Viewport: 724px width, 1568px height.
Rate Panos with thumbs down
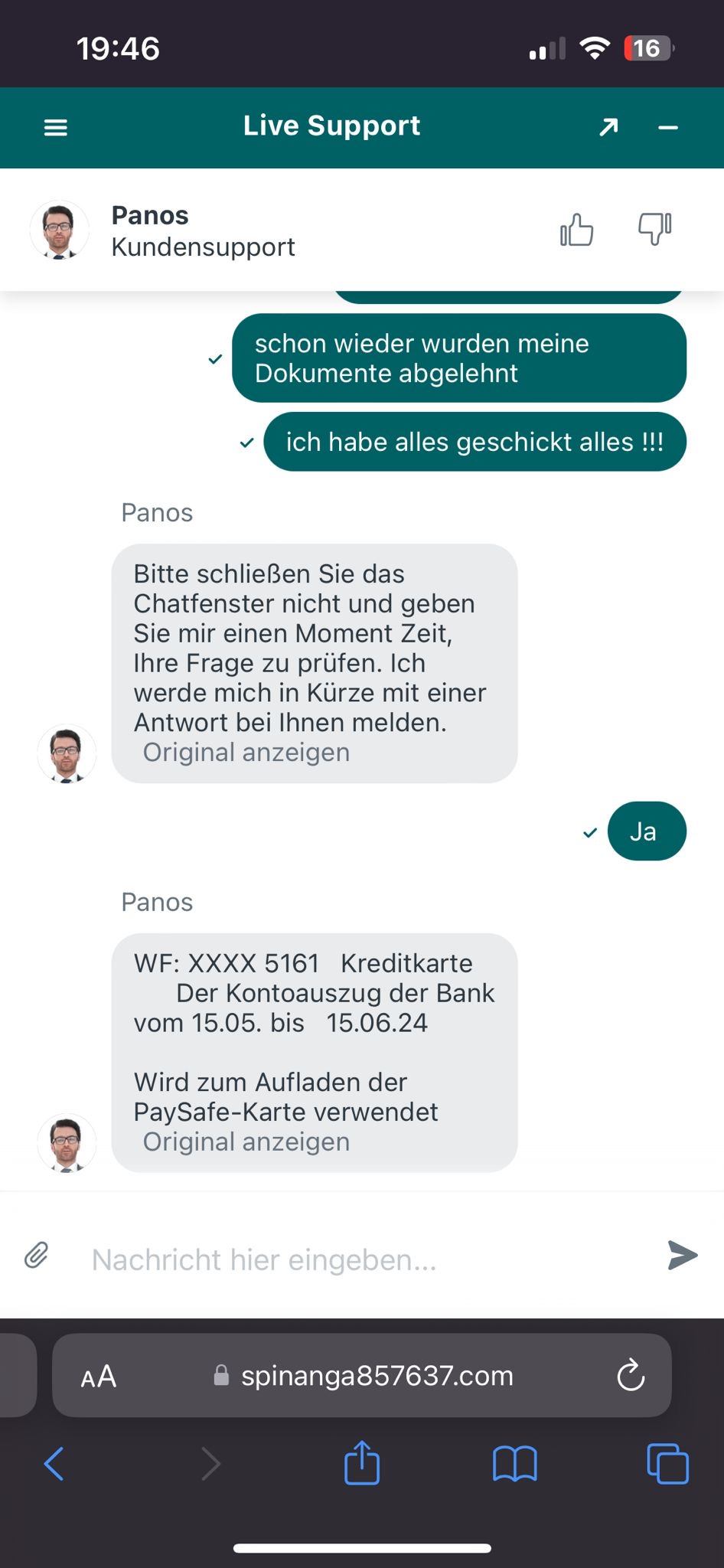654,228
